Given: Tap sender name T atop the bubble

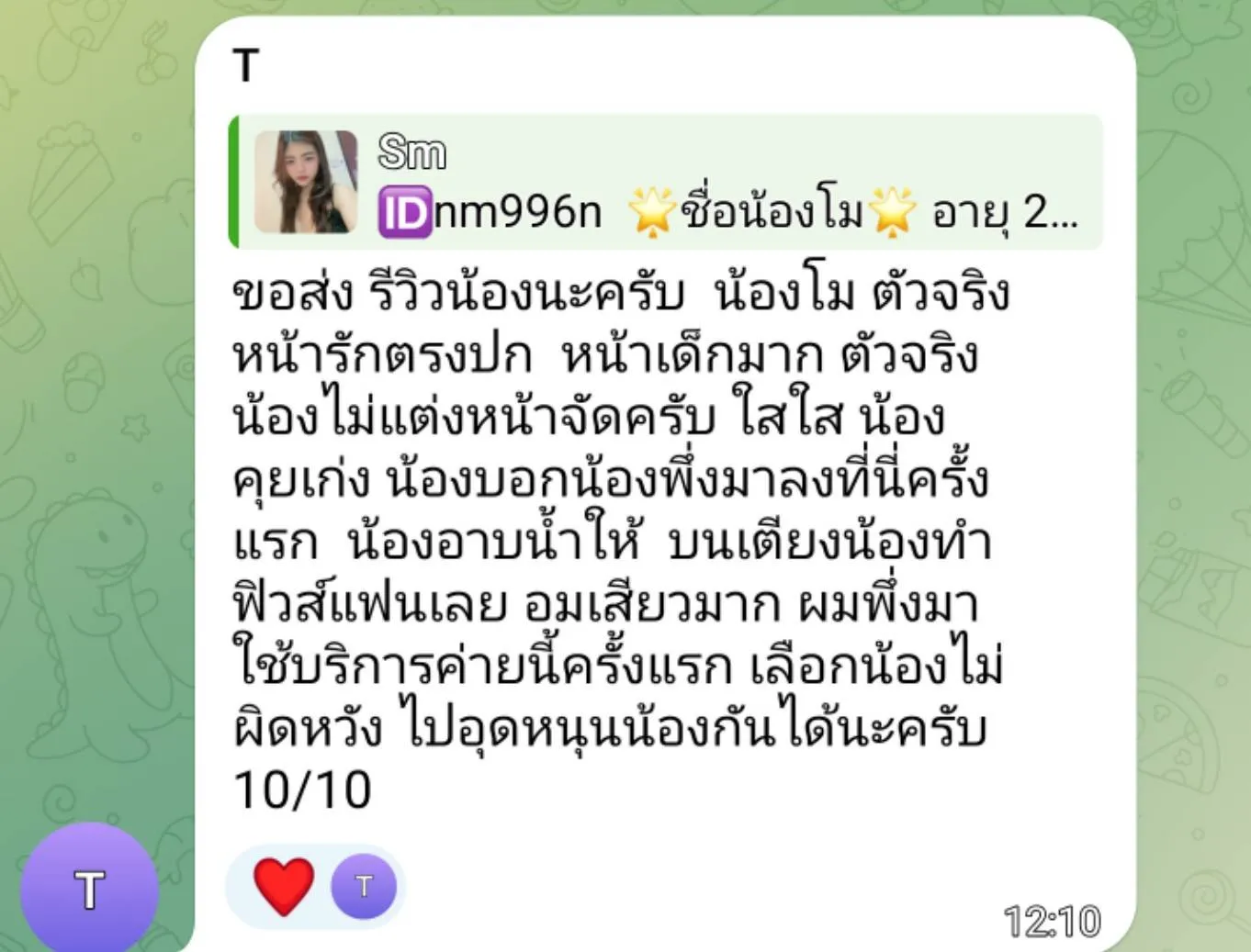Looking at the screenshot, I should tap(246, 65).
